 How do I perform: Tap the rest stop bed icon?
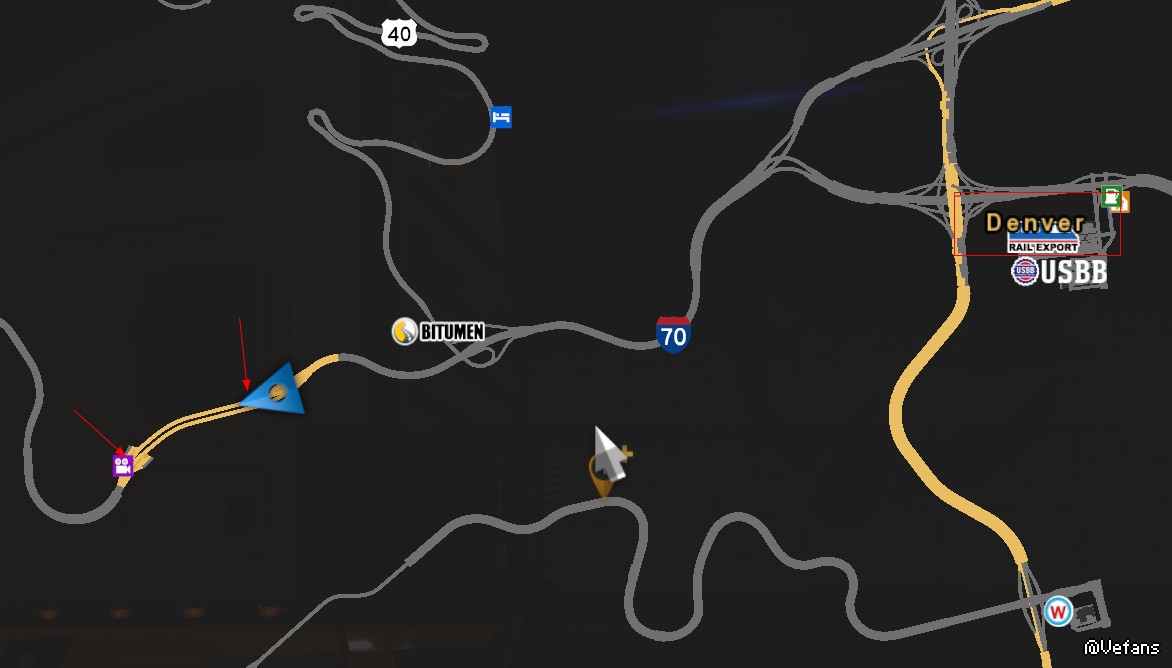point(501,117)
